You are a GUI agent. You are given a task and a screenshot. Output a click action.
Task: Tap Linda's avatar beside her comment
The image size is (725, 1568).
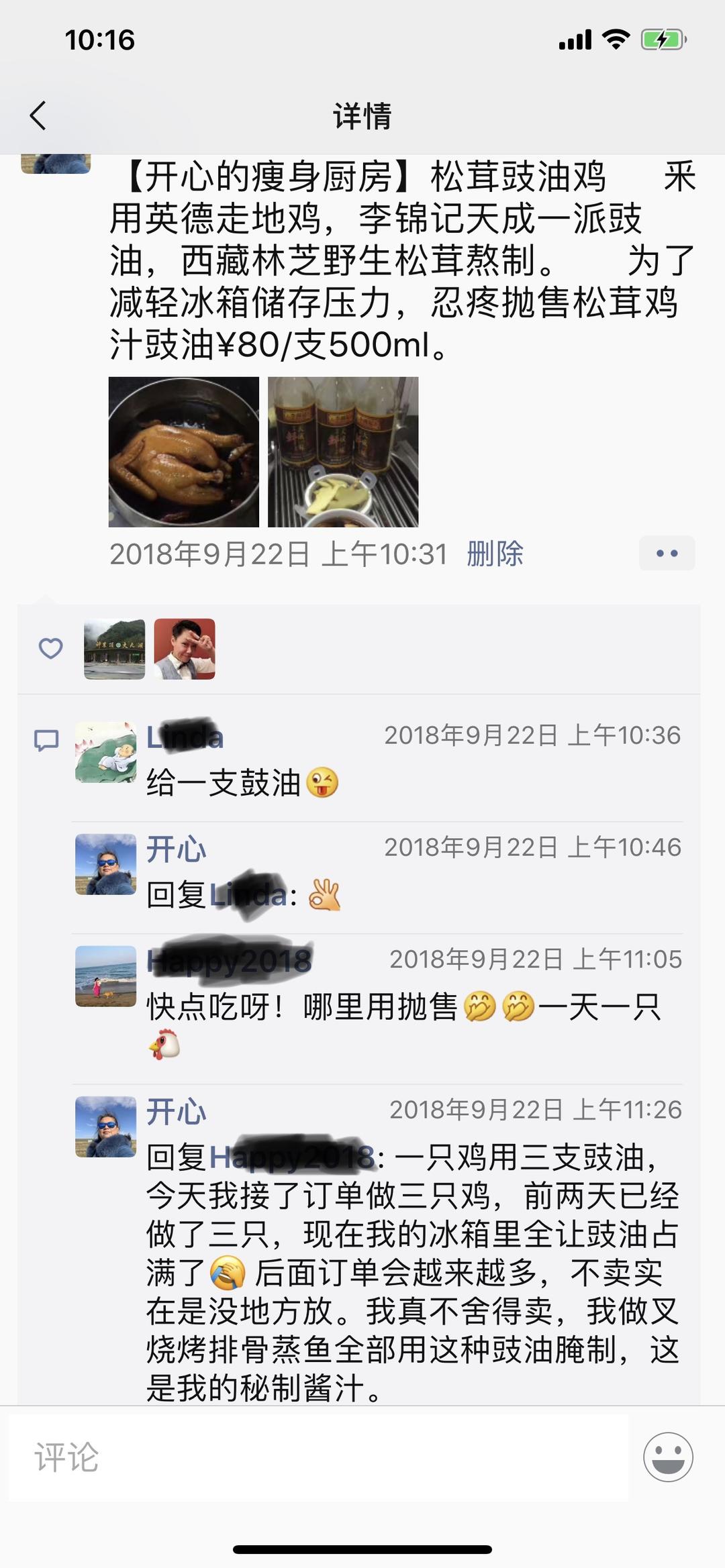tap(105, 746)
